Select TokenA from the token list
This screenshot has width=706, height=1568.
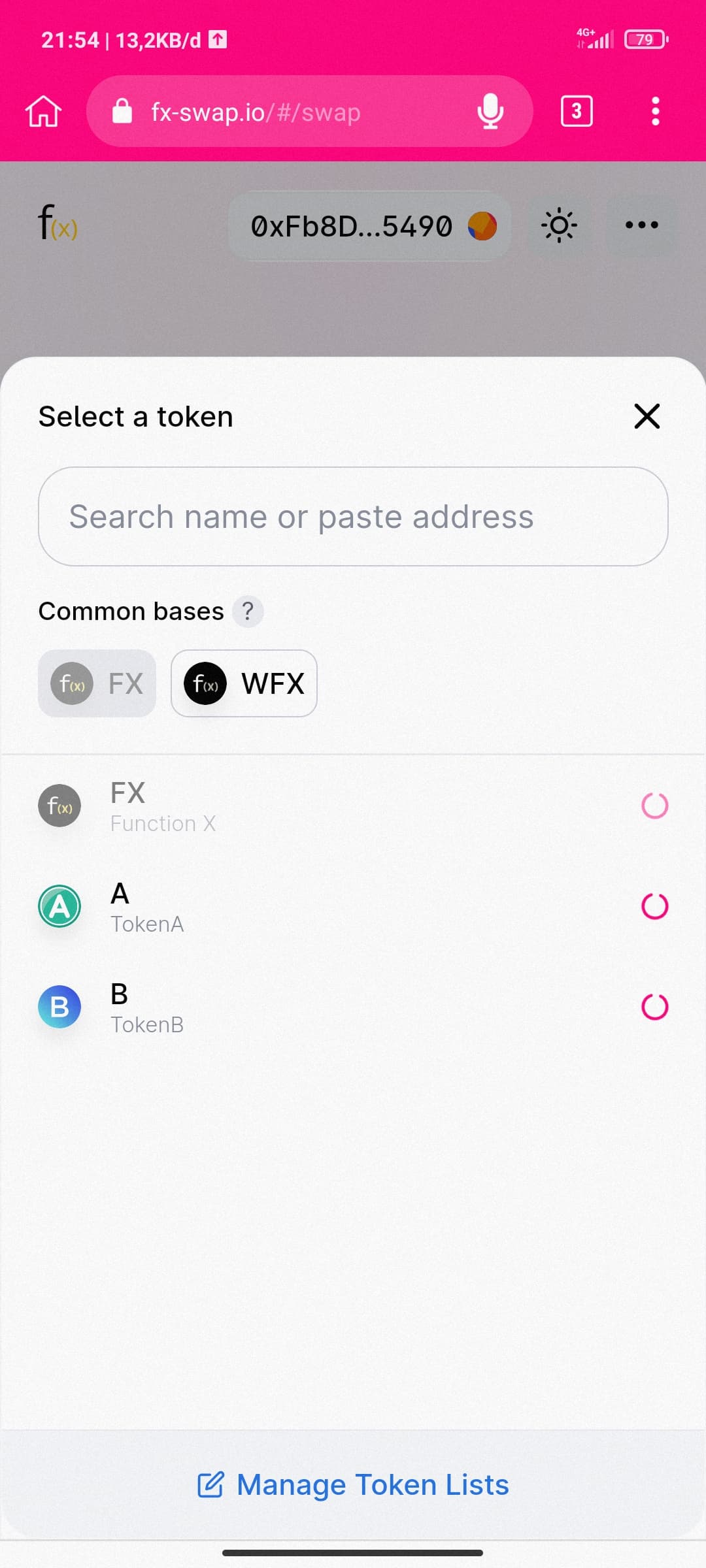[353, 907]
